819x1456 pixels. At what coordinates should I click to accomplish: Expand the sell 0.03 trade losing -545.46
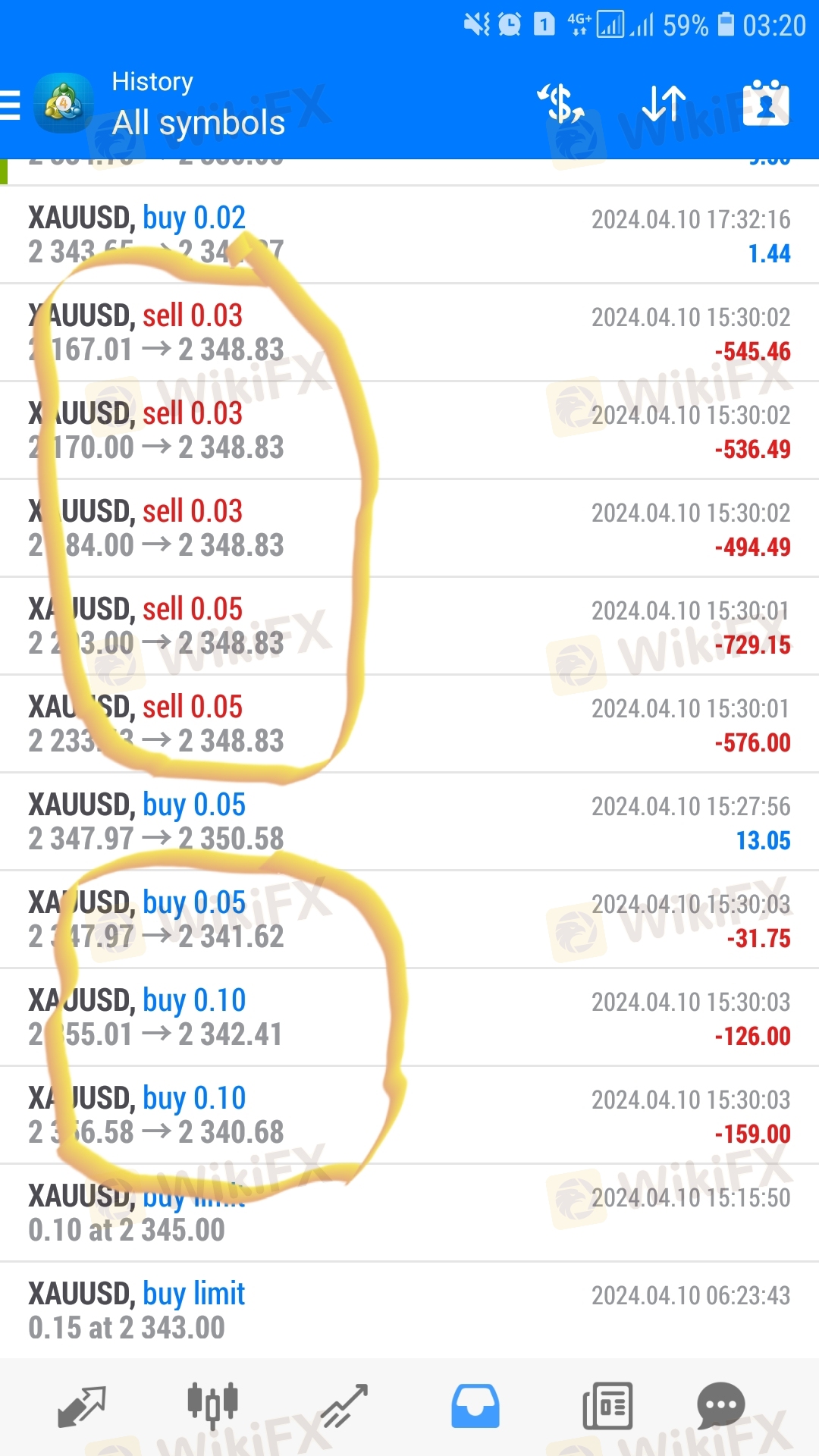click(x=409, y=333)
